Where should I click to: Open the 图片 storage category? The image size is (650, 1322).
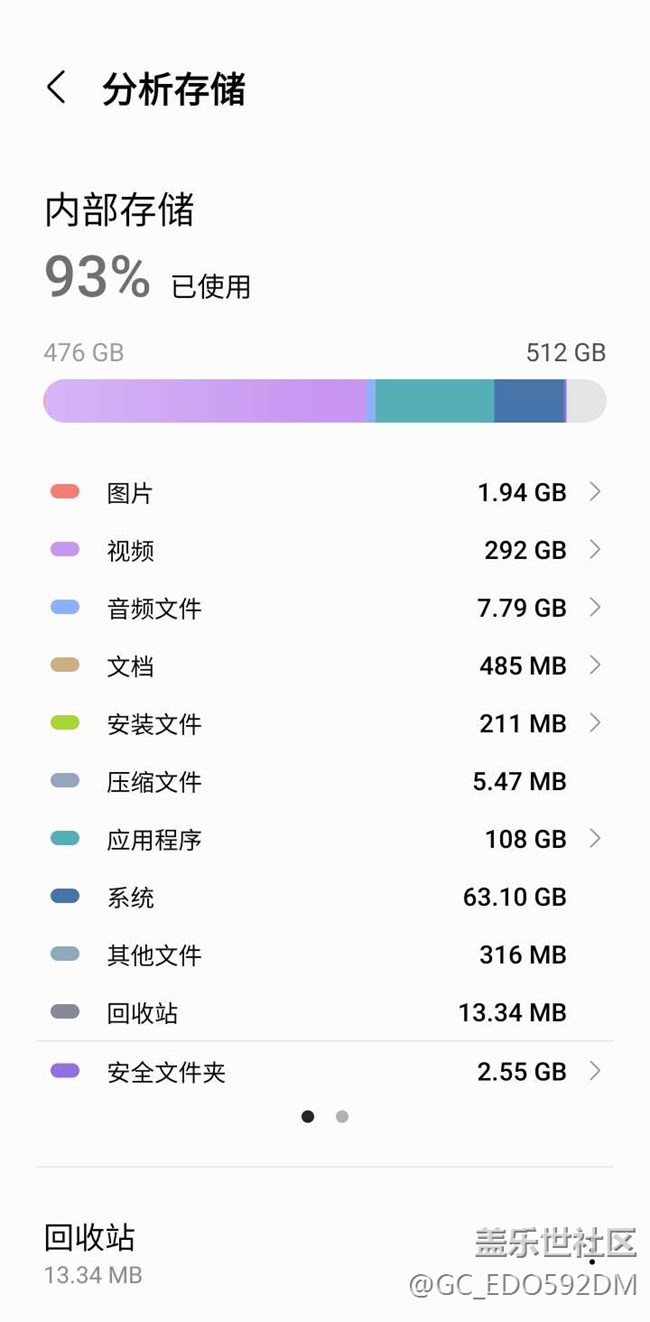[325, 492]
